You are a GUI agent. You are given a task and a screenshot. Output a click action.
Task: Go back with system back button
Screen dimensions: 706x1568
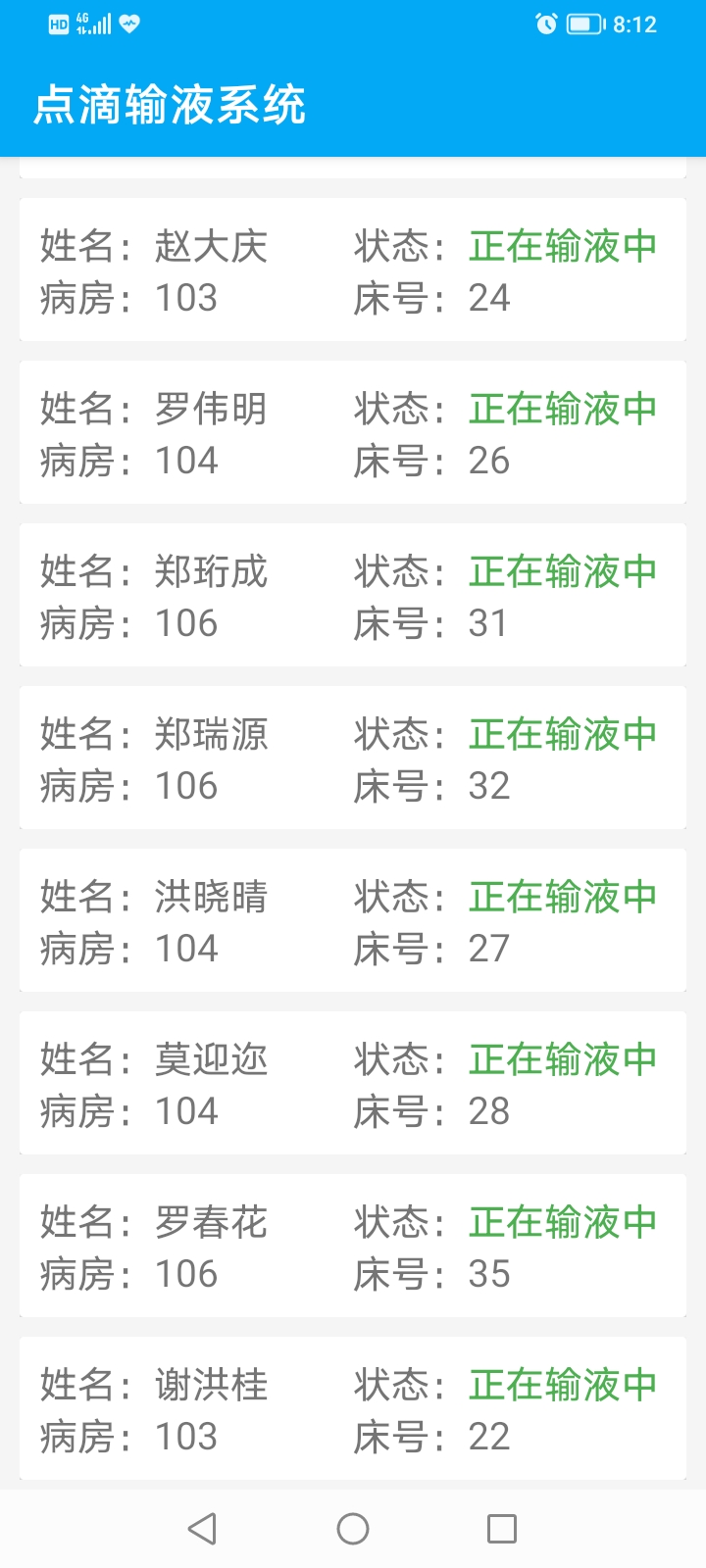point(202,1529)
